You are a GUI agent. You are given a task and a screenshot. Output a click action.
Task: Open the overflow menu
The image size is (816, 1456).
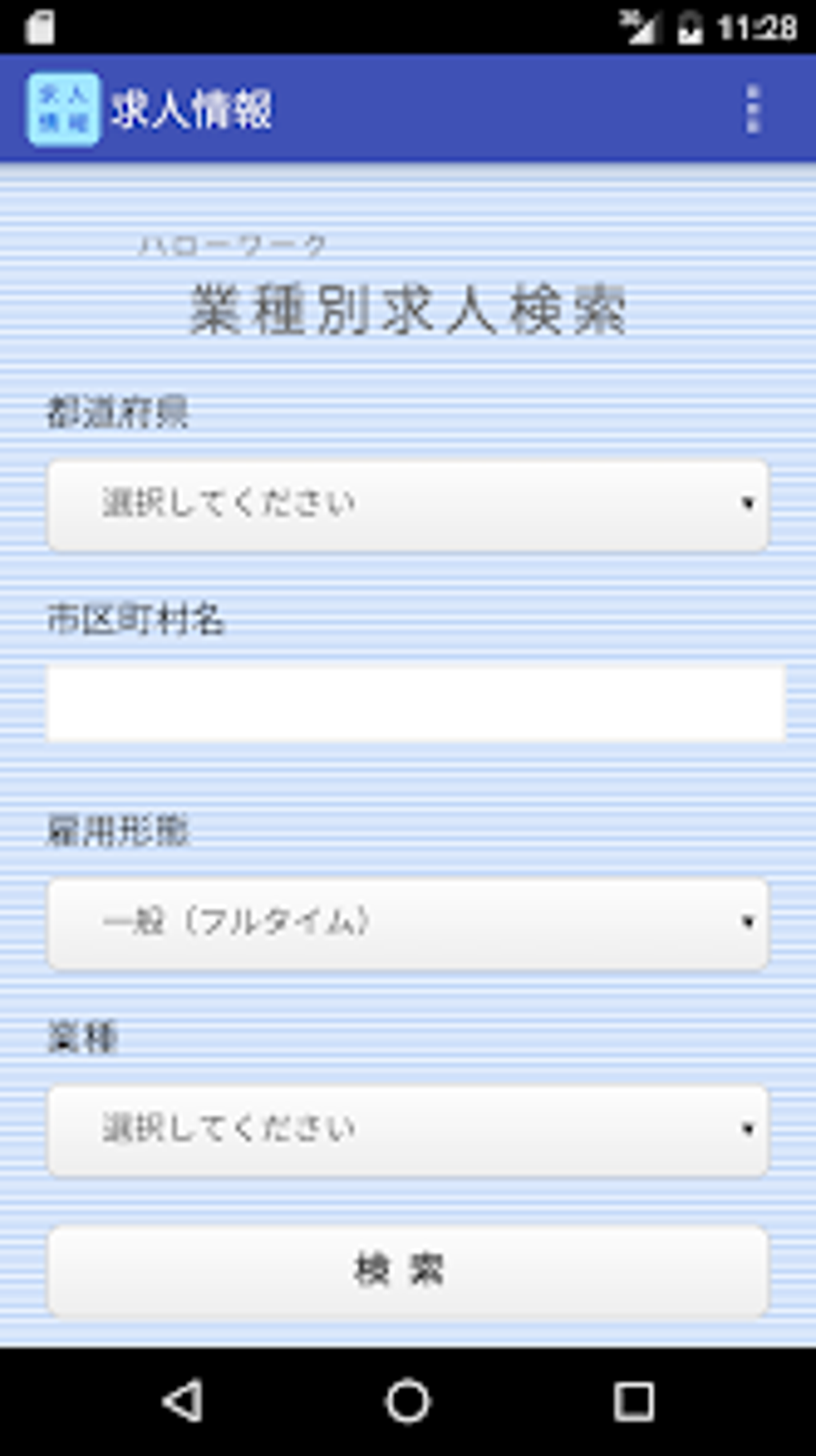coord(752,109)
